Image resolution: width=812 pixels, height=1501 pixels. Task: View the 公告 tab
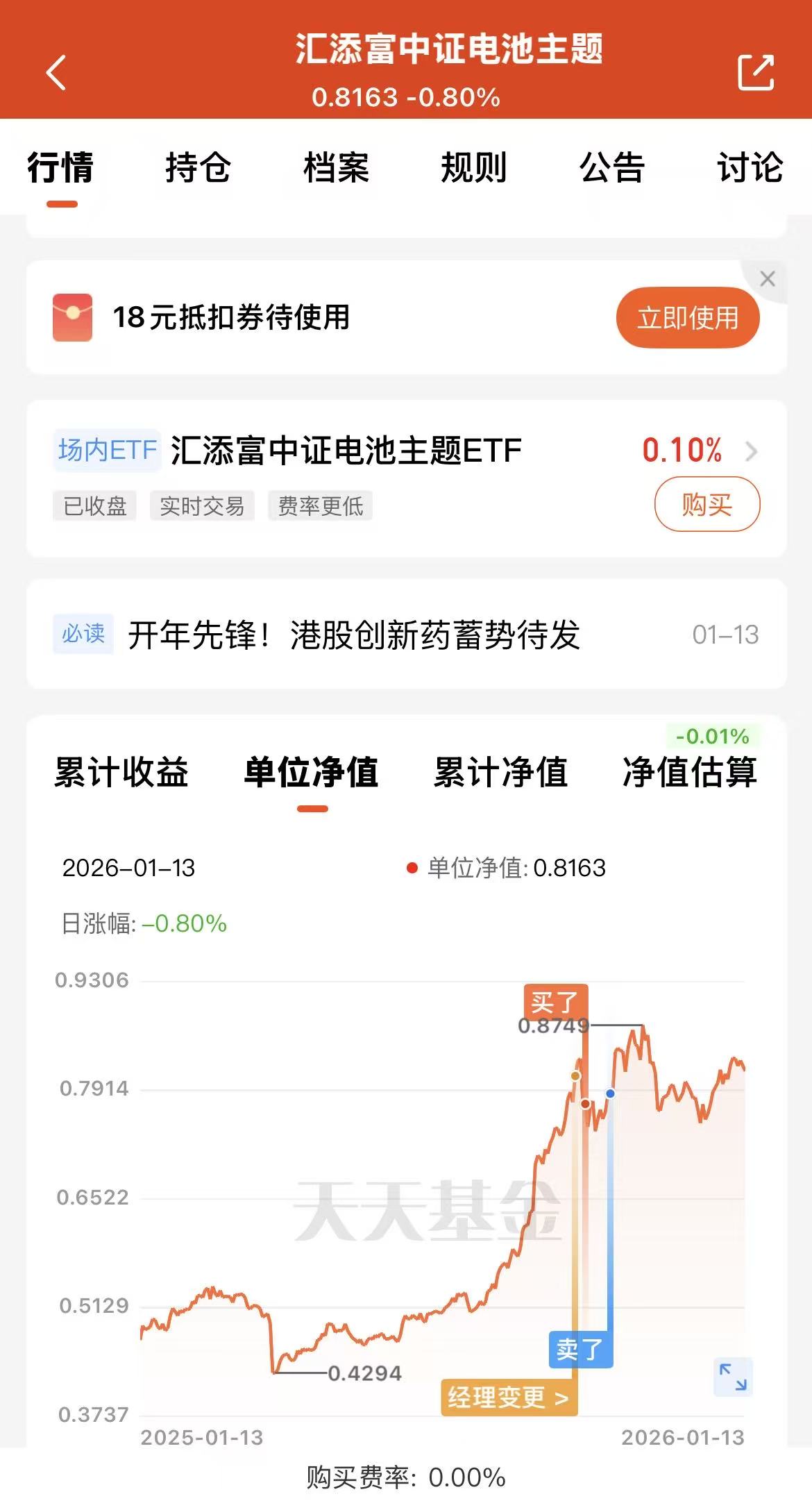[612, 168]
